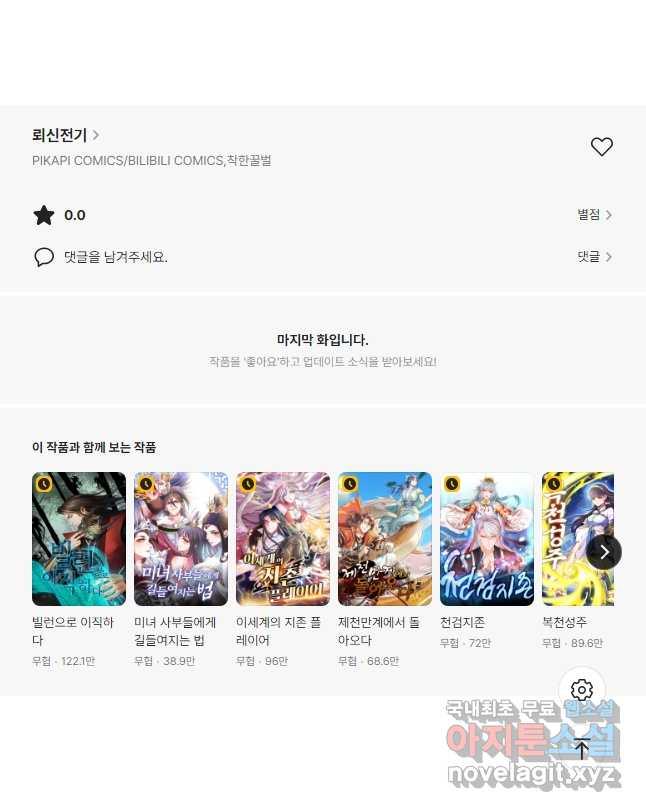646x812 pixels.
Task: Open the viewer settings gear
Action: (582, 690)
